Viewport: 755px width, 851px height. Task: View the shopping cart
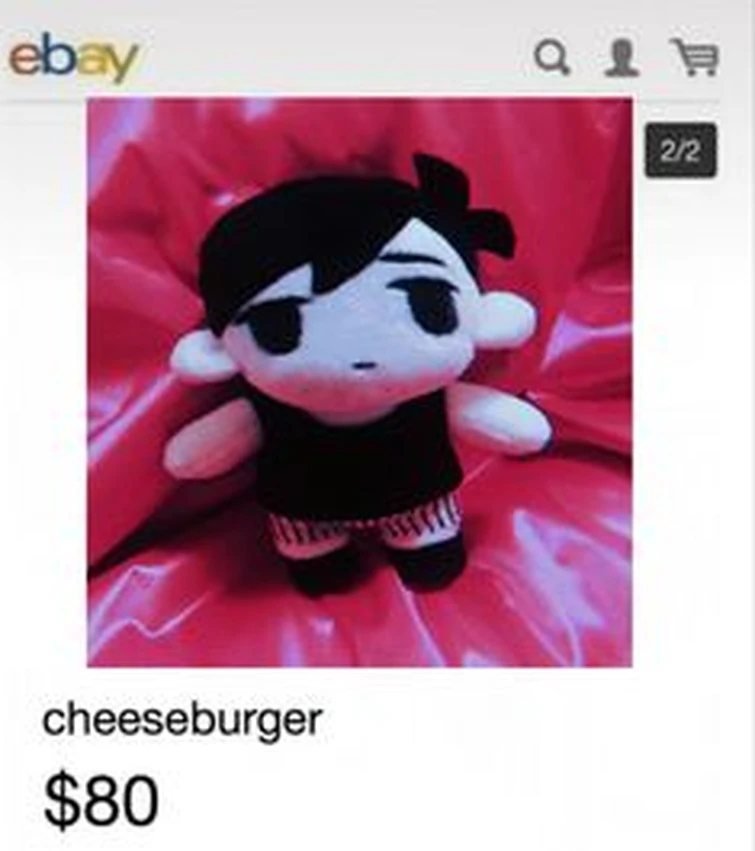click(x=694, y=57)
